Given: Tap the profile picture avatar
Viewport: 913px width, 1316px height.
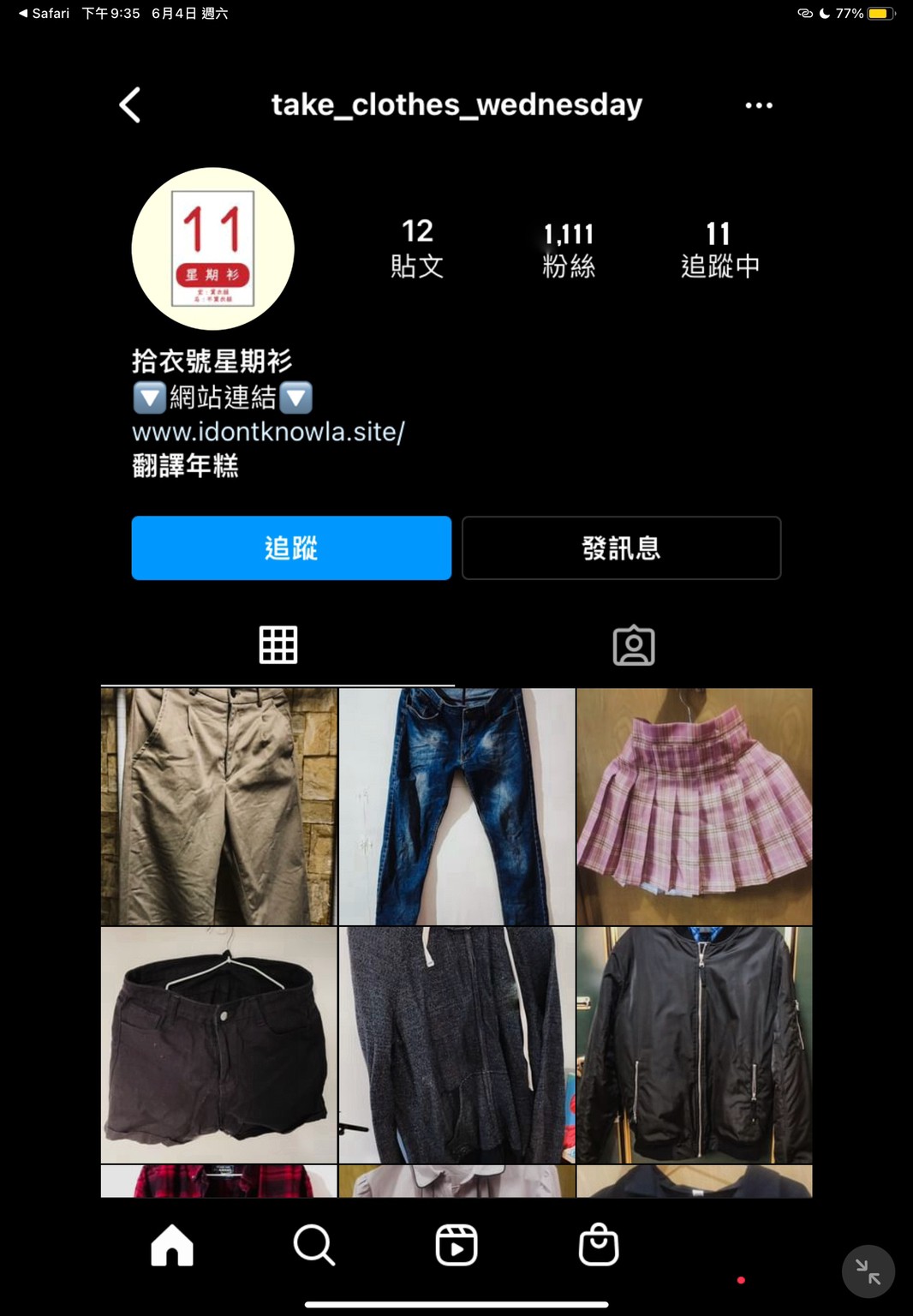Looking at the screenshot, I should click(x=212, y=249).
